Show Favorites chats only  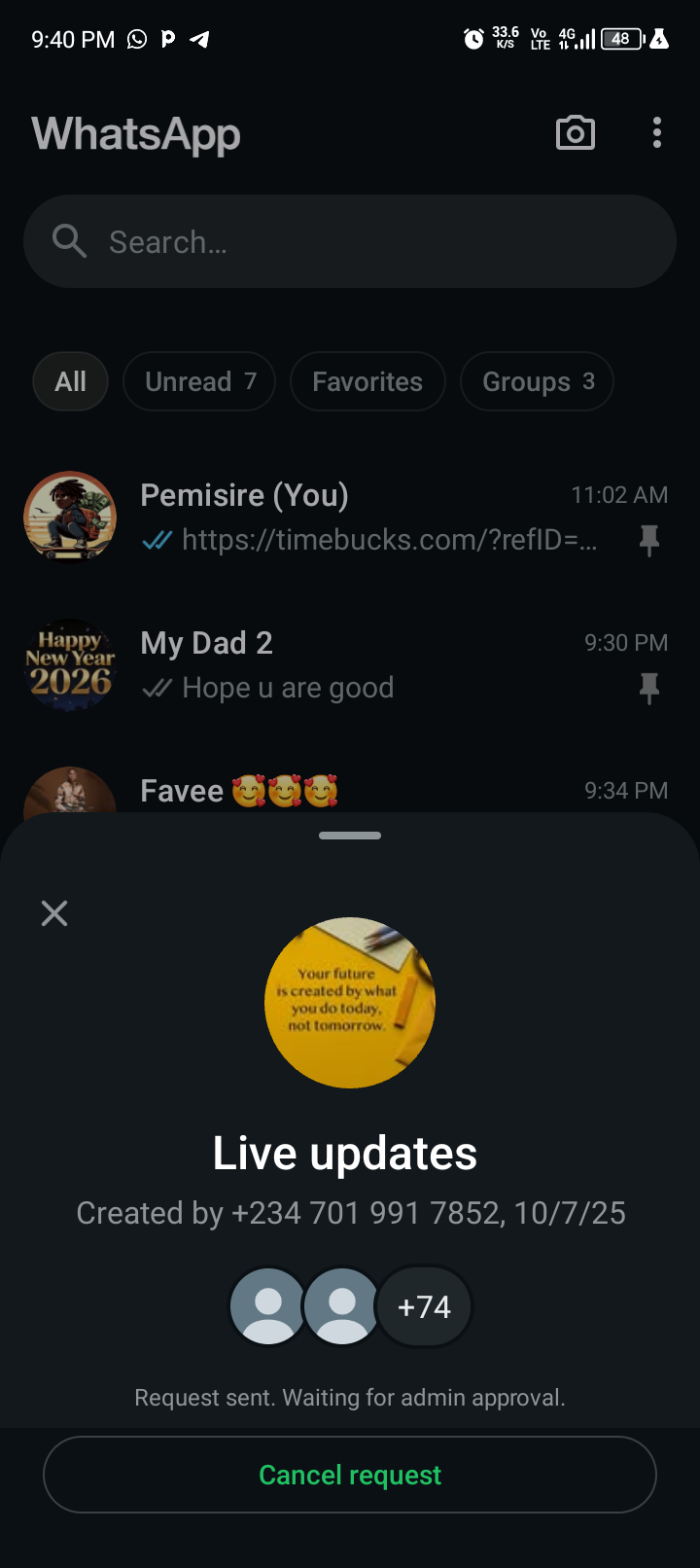[x=367, y=381]
